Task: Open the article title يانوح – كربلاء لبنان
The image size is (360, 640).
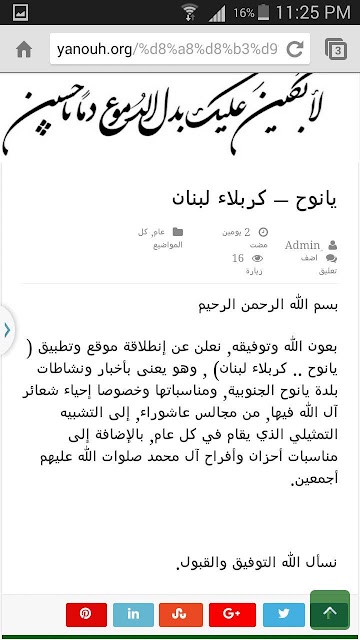Action: (254, 198)
